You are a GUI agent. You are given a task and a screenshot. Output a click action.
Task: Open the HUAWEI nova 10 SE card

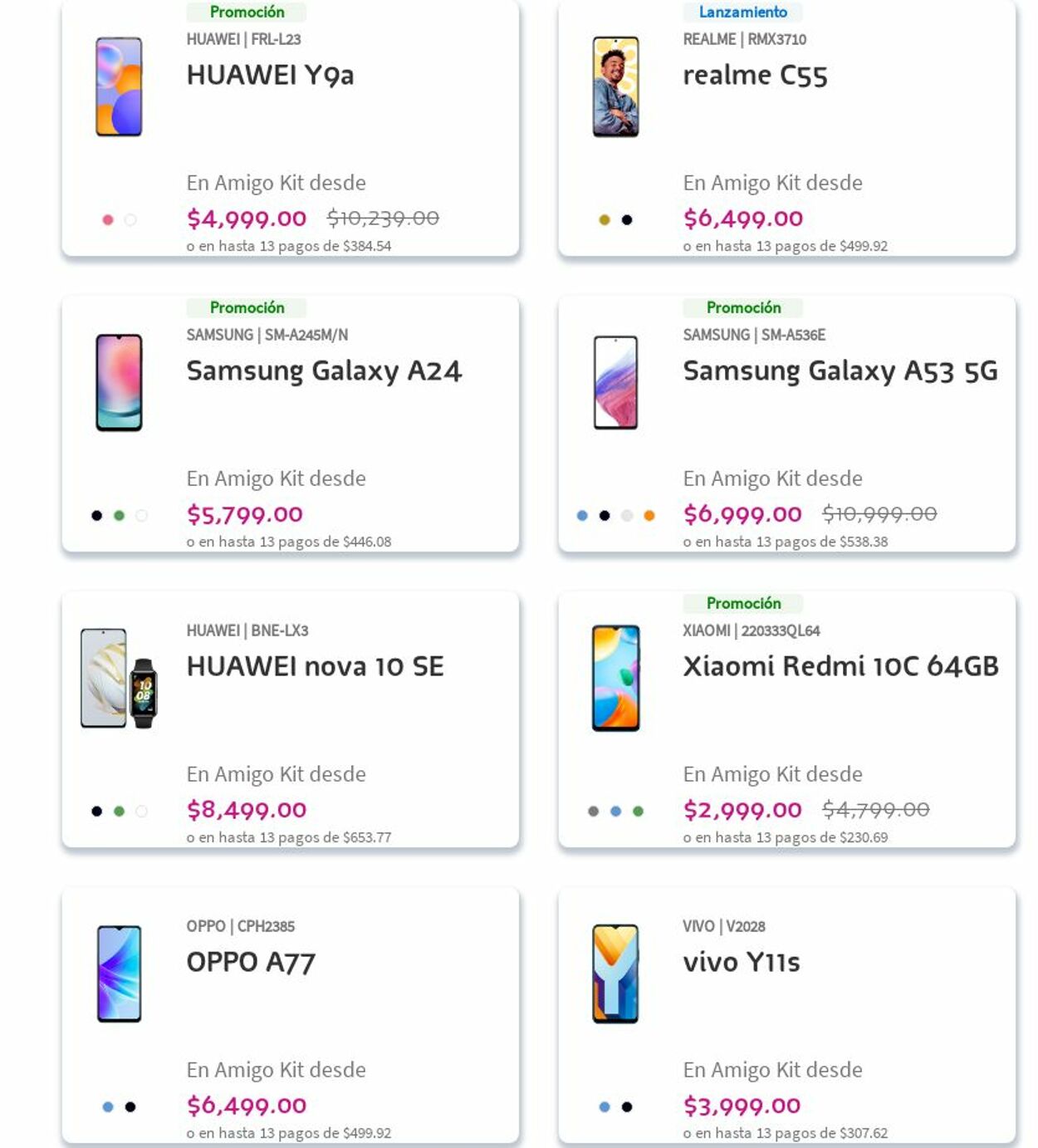315,666
